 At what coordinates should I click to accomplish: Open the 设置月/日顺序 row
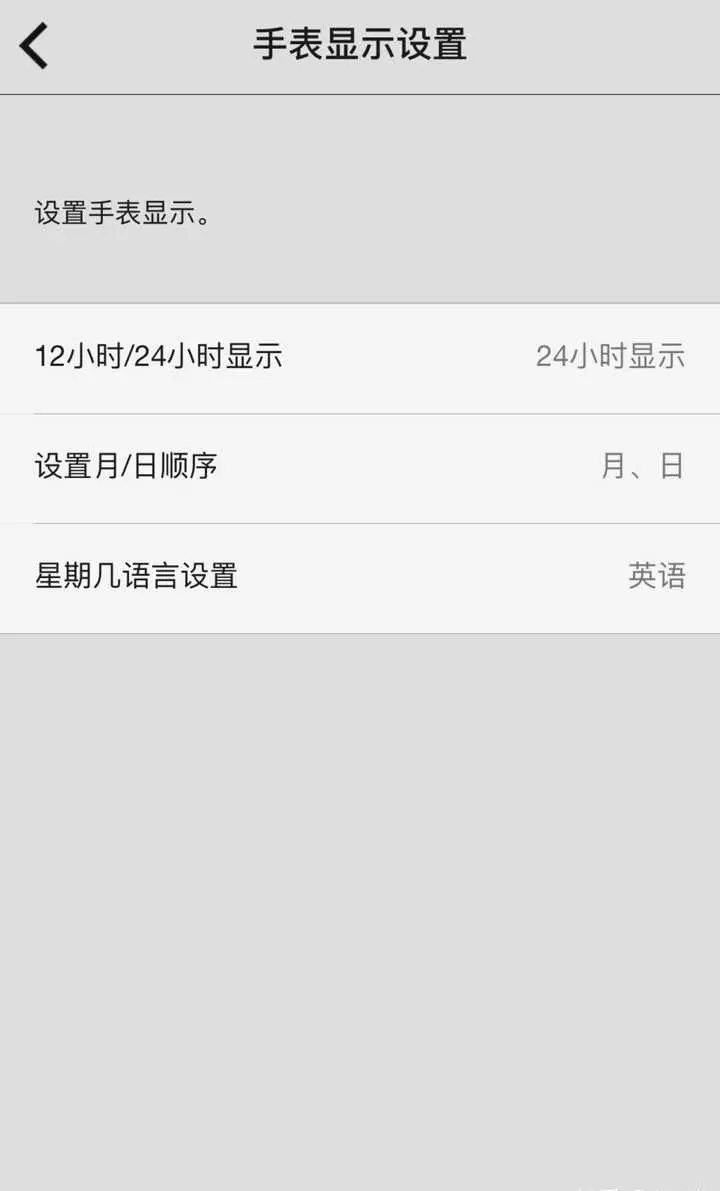tap(360, 469)
